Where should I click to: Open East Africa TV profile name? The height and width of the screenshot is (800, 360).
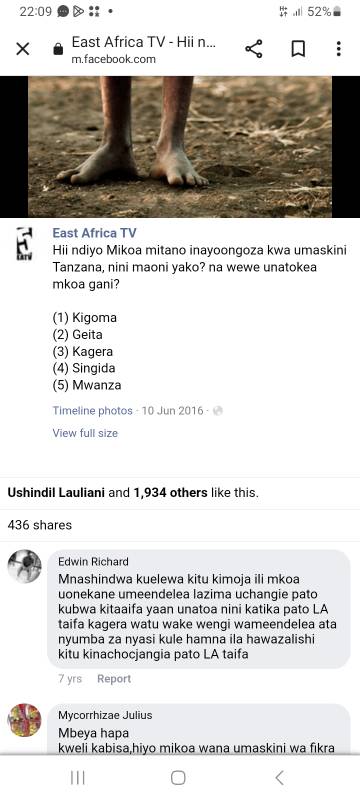[94, 233]
